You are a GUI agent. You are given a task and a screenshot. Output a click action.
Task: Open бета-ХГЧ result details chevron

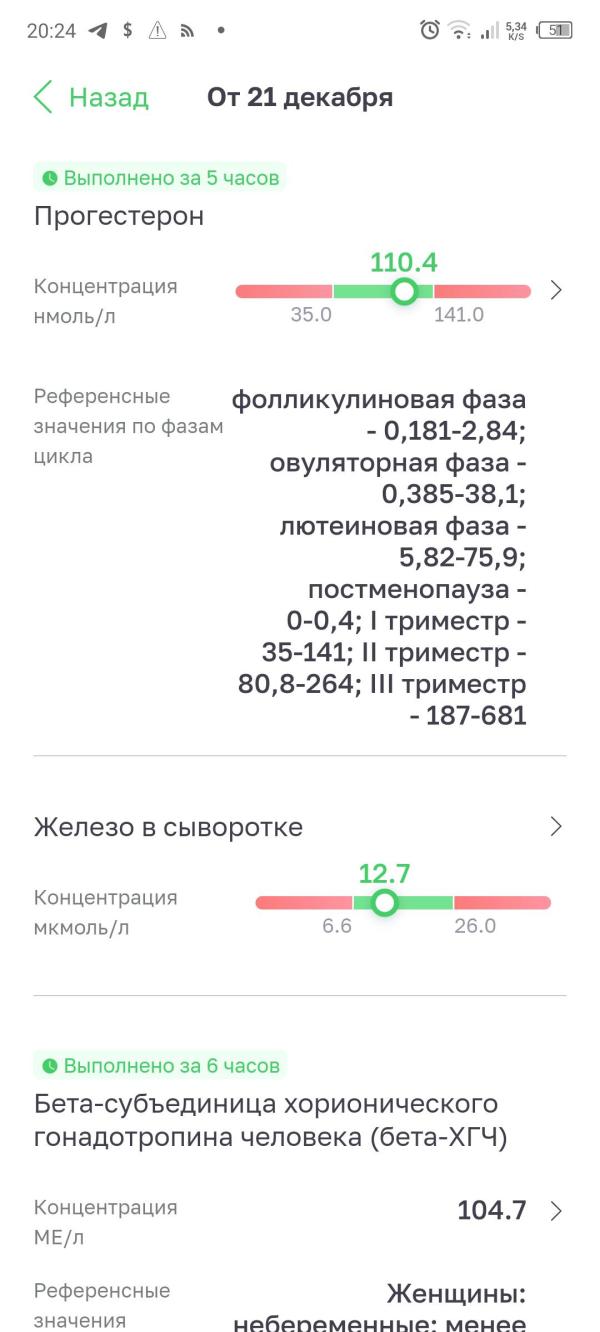[557, 1211]
